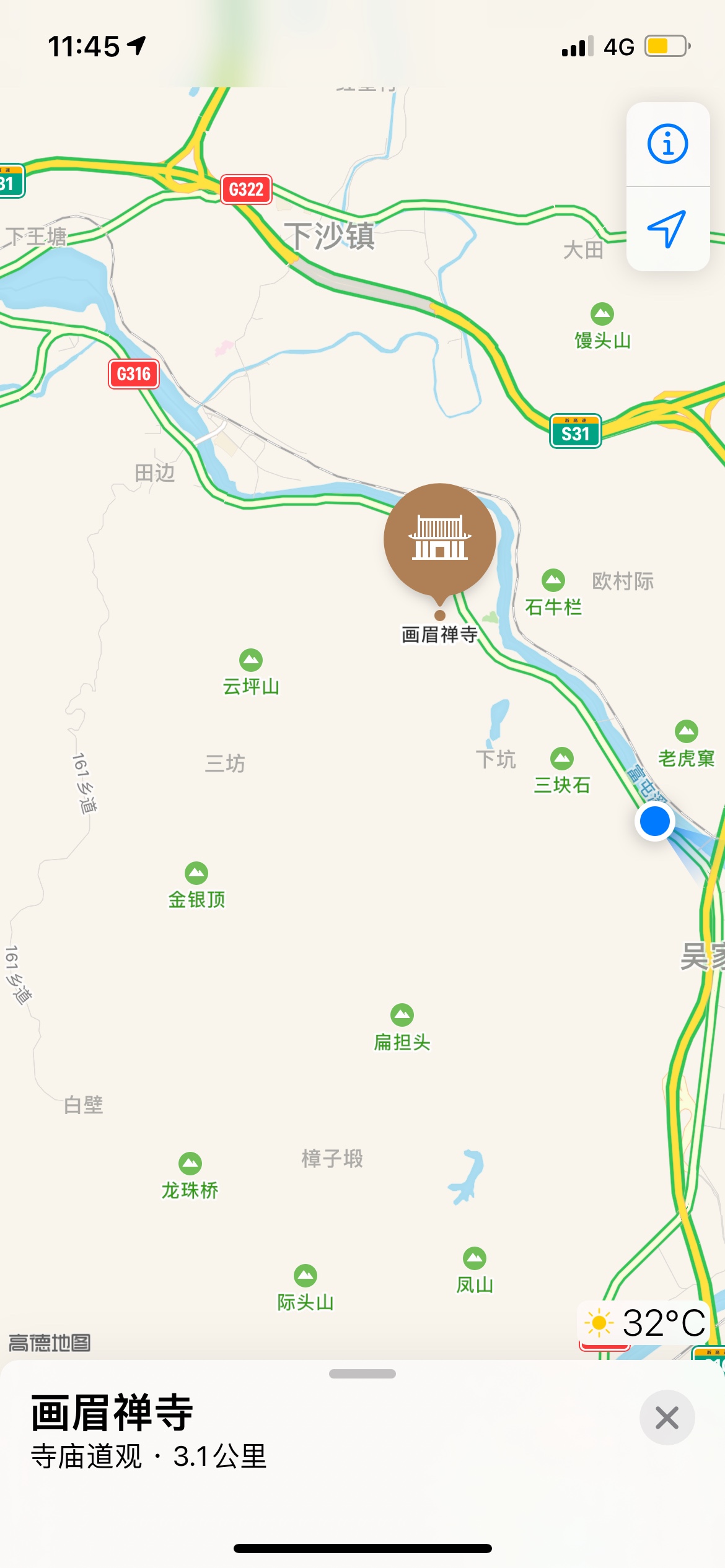
Task: Expand the place card via grabber handle
Action: point(362,1374)
